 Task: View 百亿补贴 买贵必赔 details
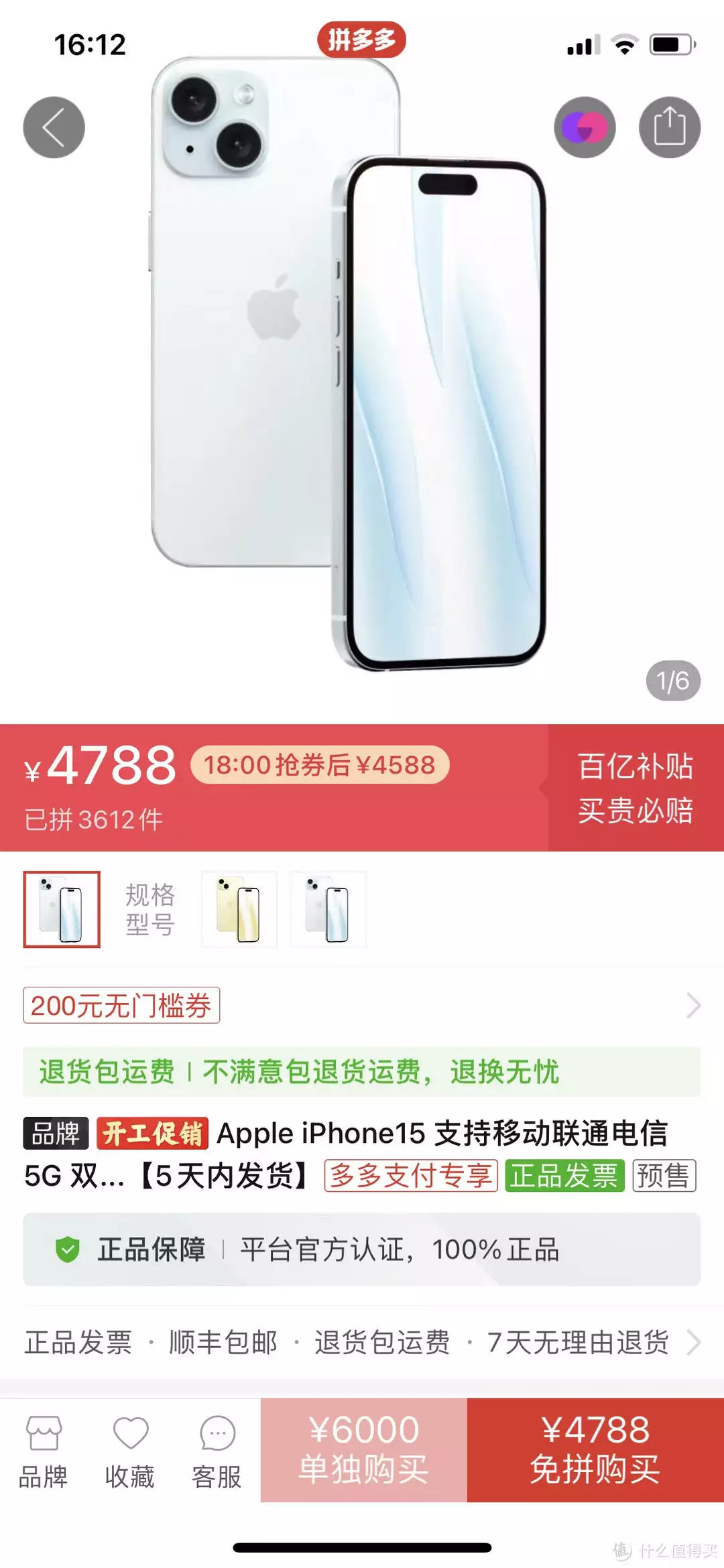(x=635, y=788)
